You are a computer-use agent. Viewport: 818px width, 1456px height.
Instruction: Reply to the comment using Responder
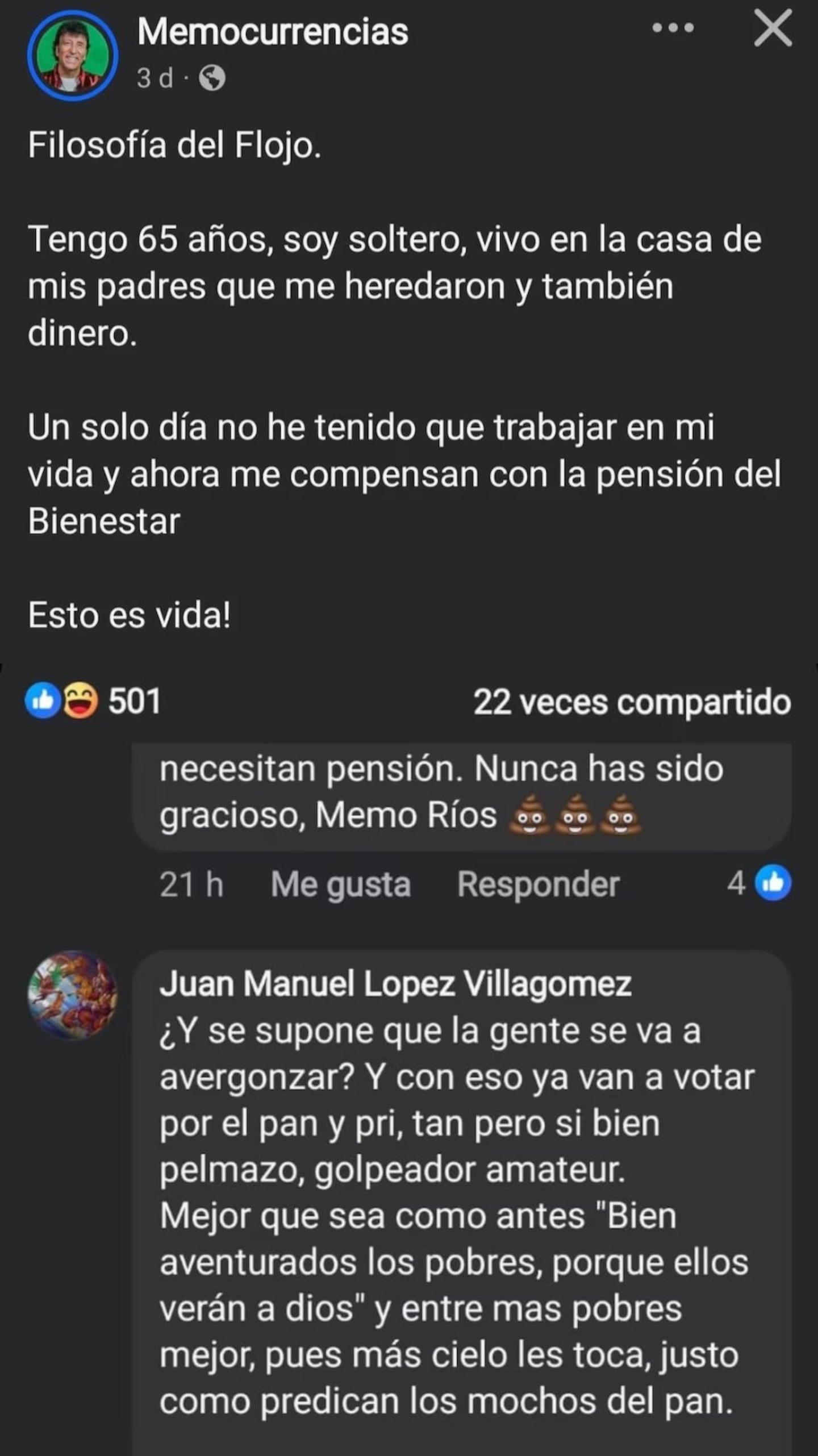point(539,883)
